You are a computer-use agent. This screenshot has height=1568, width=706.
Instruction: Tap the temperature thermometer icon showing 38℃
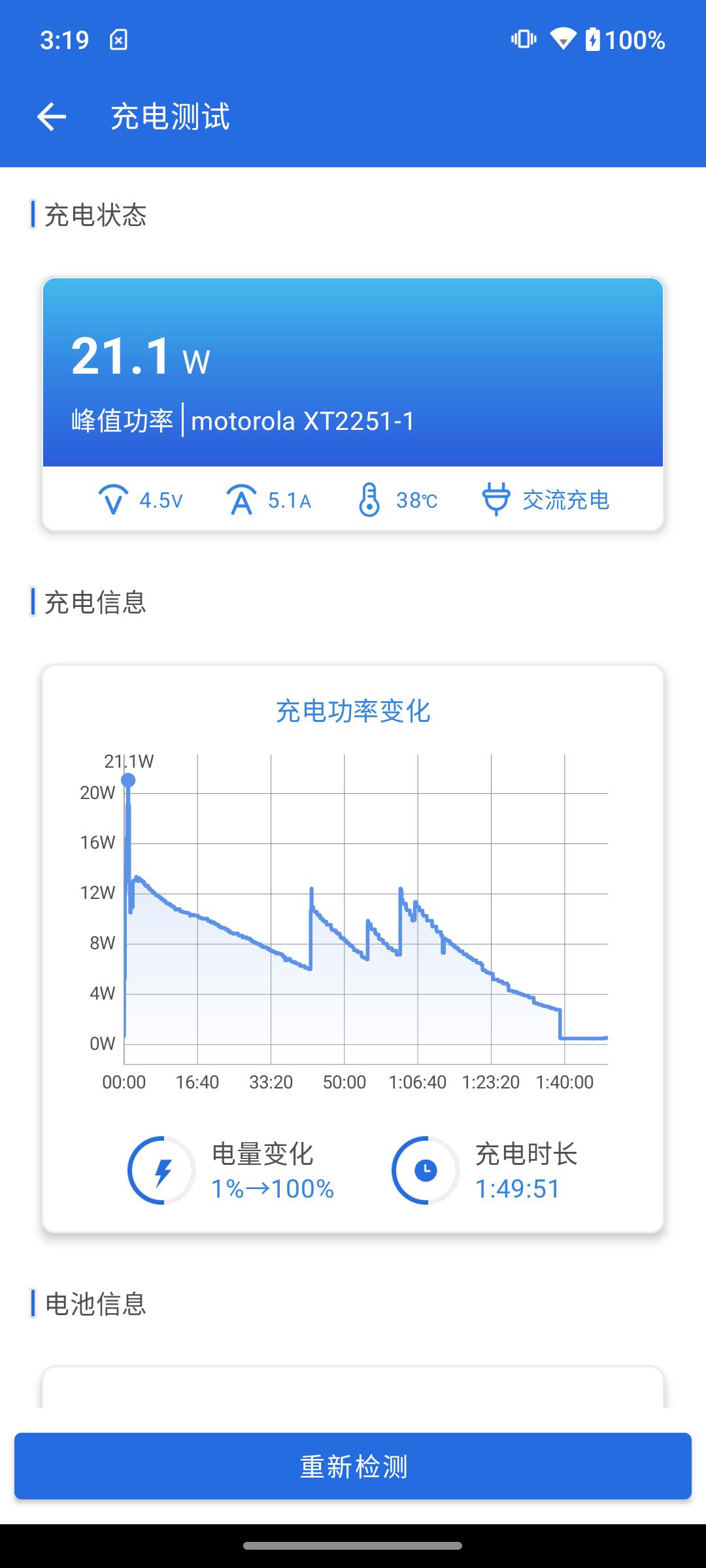[x=370, y=500]
